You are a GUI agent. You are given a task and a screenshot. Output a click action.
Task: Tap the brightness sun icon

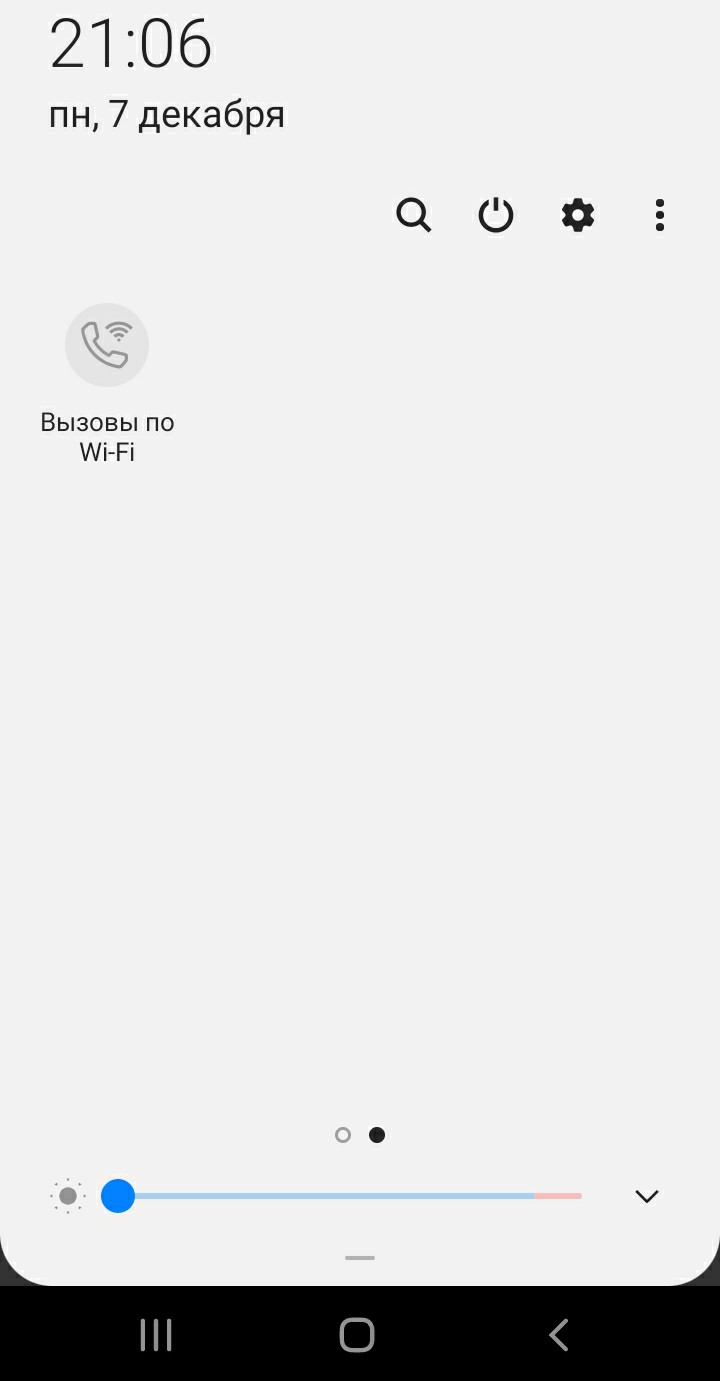[67, 1196]
